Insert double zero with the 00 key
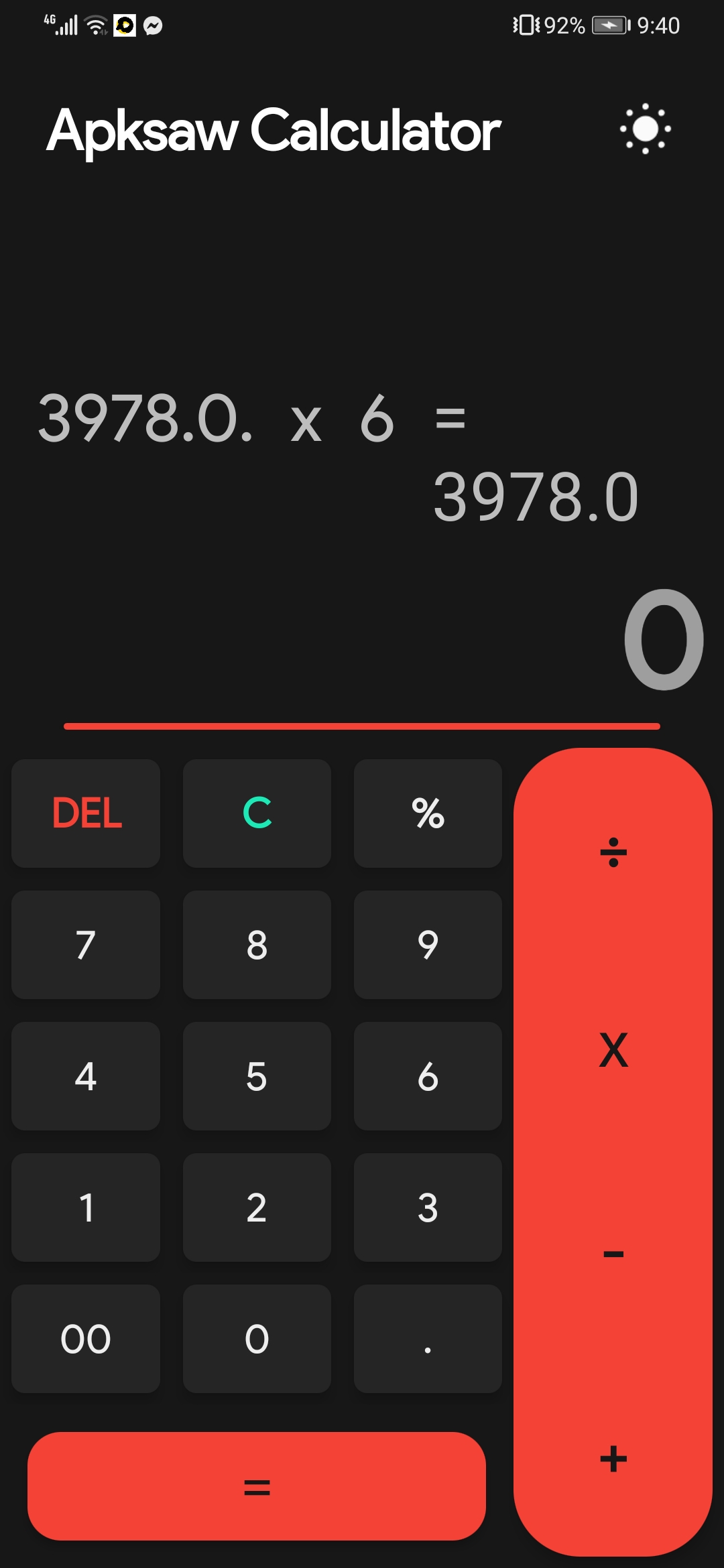 pyautogui.click(x=86, y=1338)
